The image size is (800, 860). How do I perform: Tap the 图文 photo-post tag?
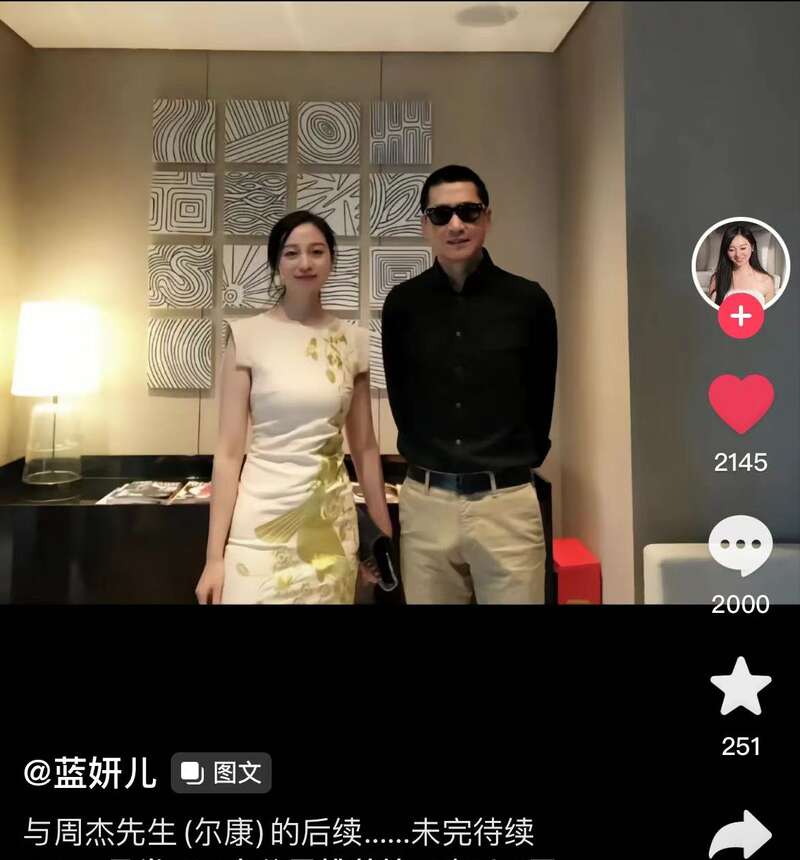point(221,772)
